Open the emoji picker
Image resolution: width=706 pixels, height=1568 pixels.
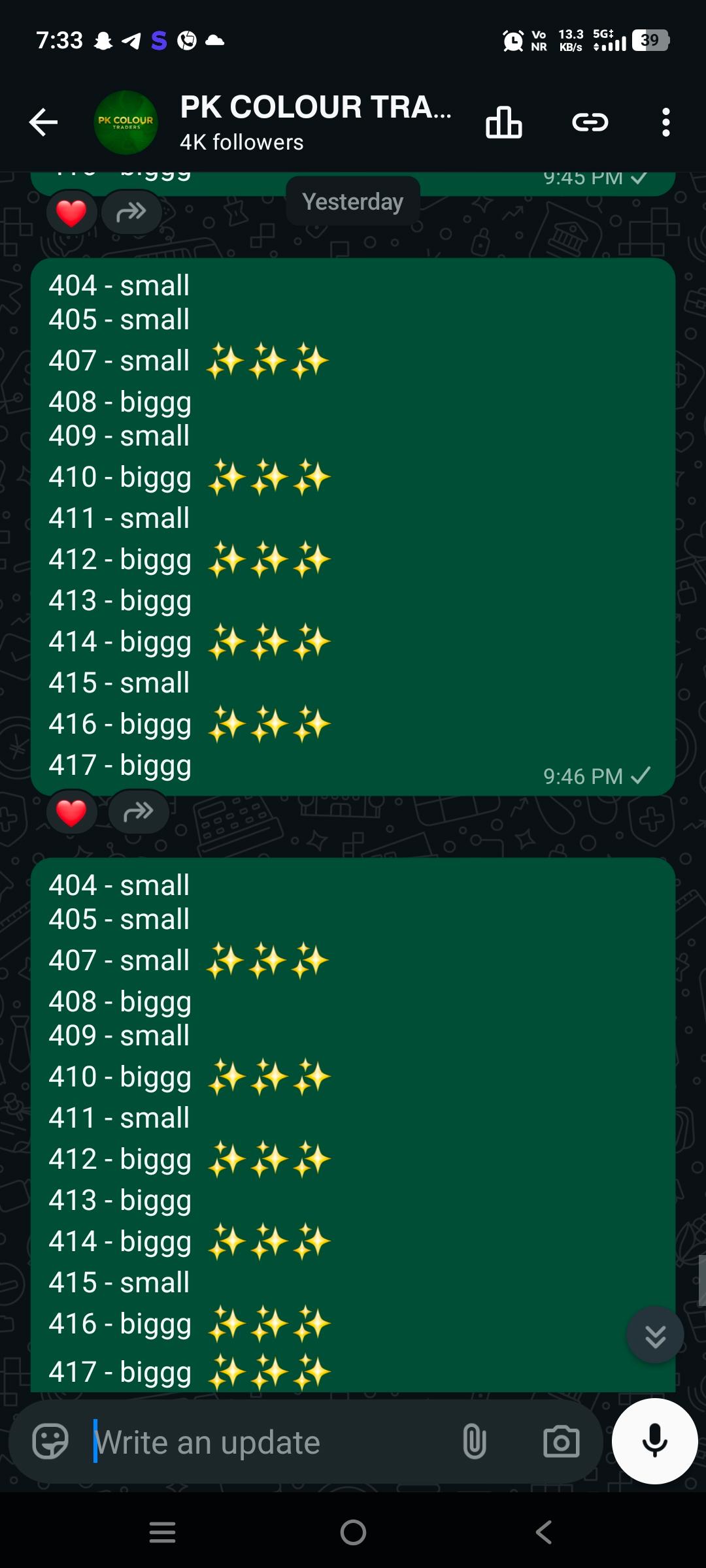click(x=50, y=1441)
